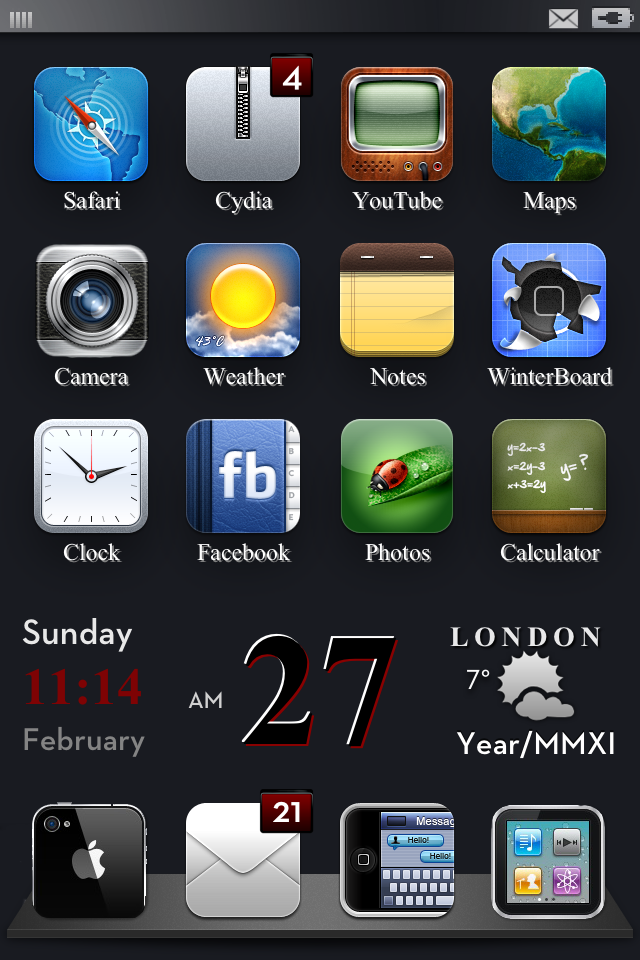Open the Safari browser
This screenshot has height=960, width=640.
coord(91,124)
